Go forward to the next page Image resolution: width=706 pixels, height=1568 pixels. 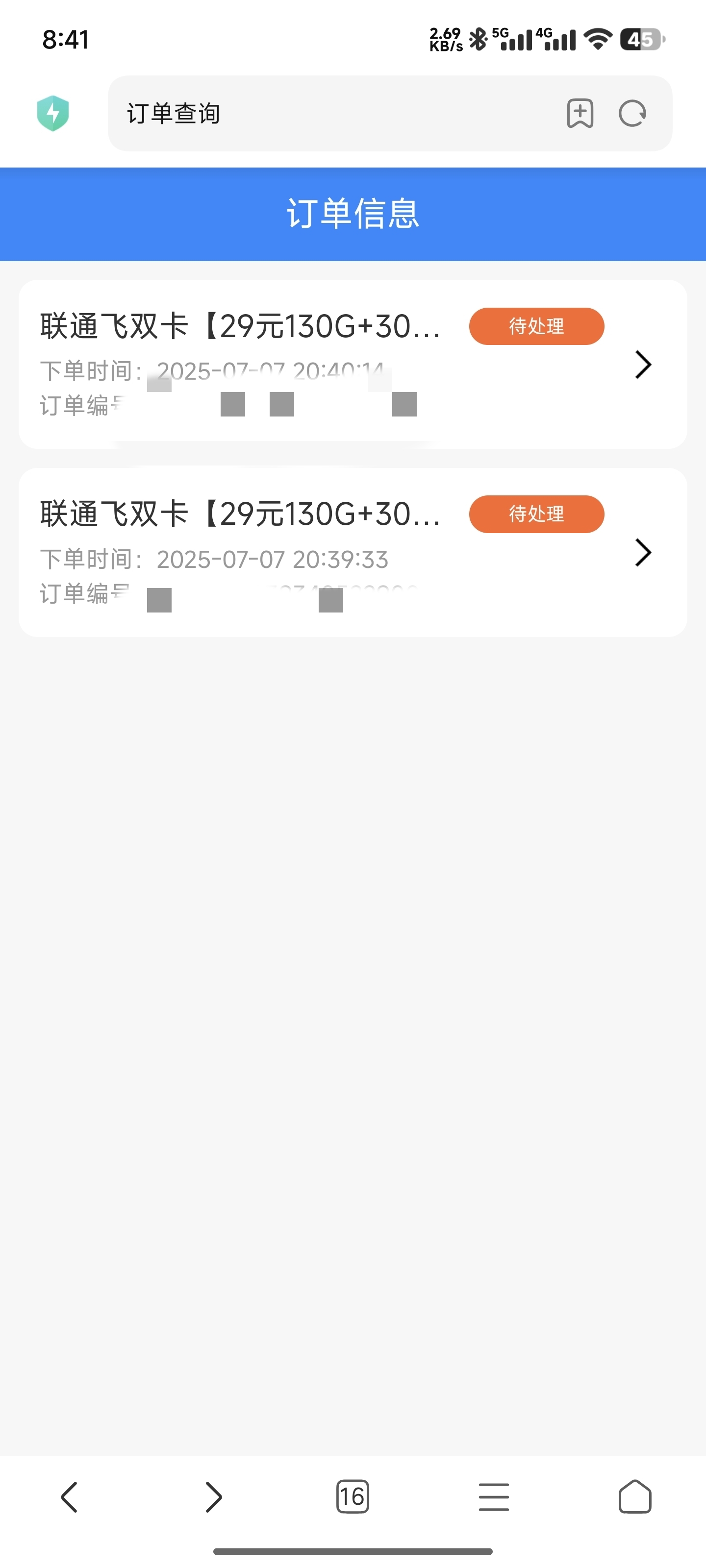(x=213, y=1497)
